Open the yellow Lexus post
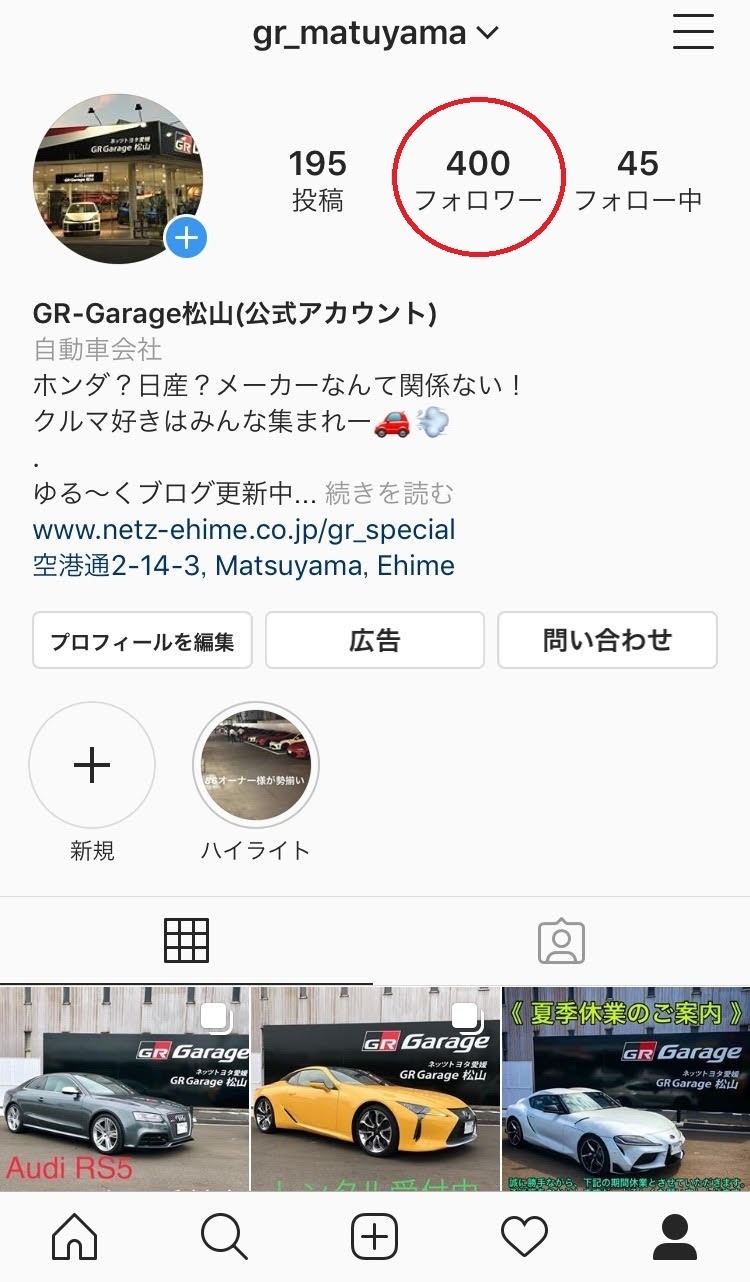Image resolution: width=750 pixels, height=1282 pixels. coord(375,1089)
